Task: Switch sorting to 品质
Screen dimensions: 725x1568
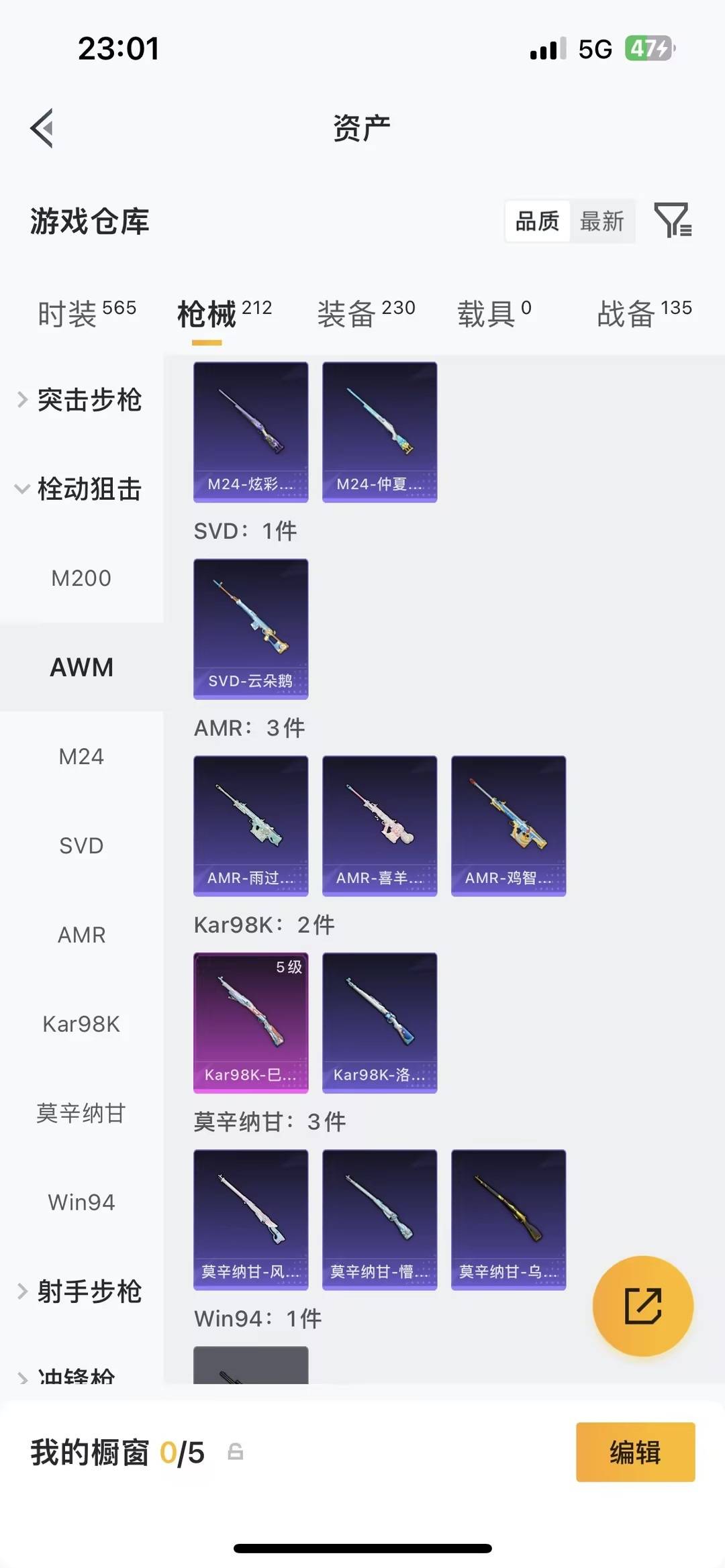Action: pos(536,221)
